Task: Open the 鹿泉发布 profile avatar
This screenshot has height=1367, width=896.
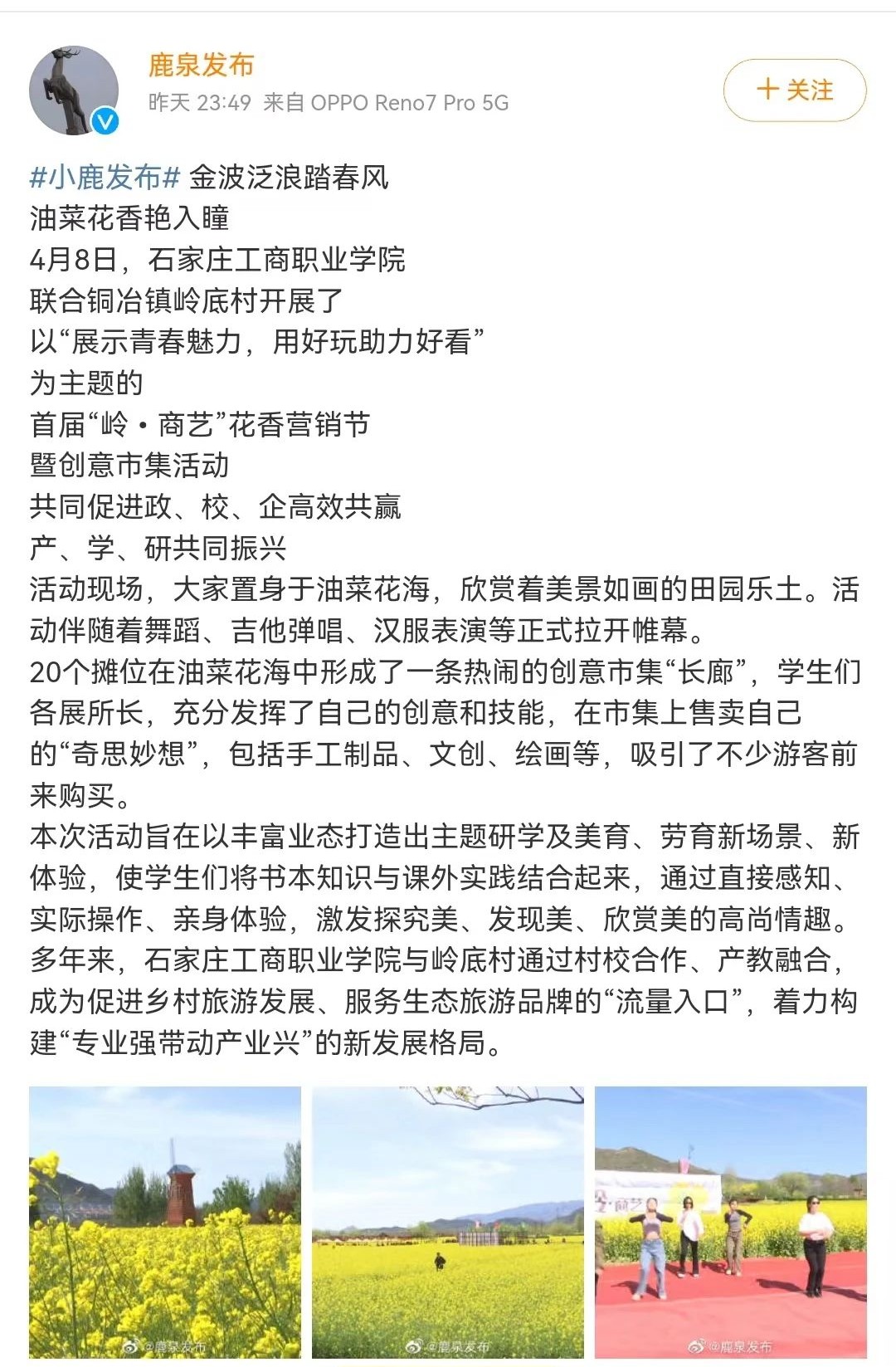Action: [74, 90]
